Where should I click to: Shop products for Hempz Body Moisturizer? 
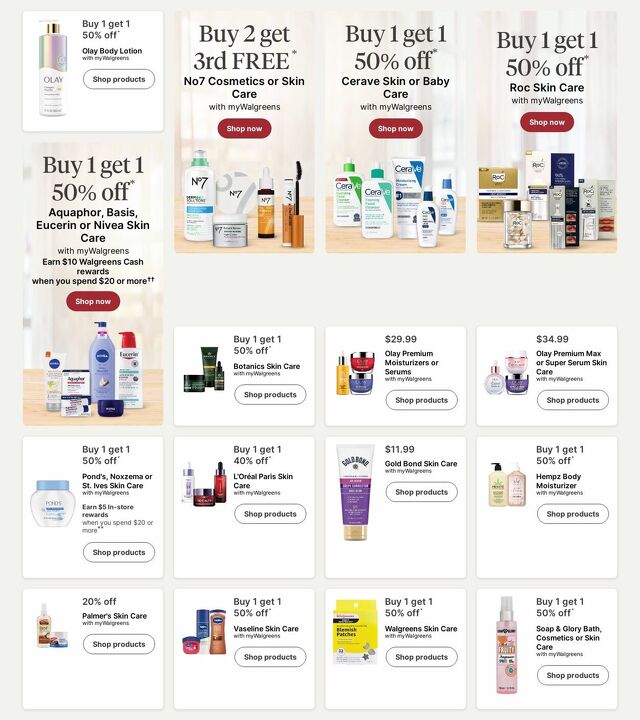[572, 514]
